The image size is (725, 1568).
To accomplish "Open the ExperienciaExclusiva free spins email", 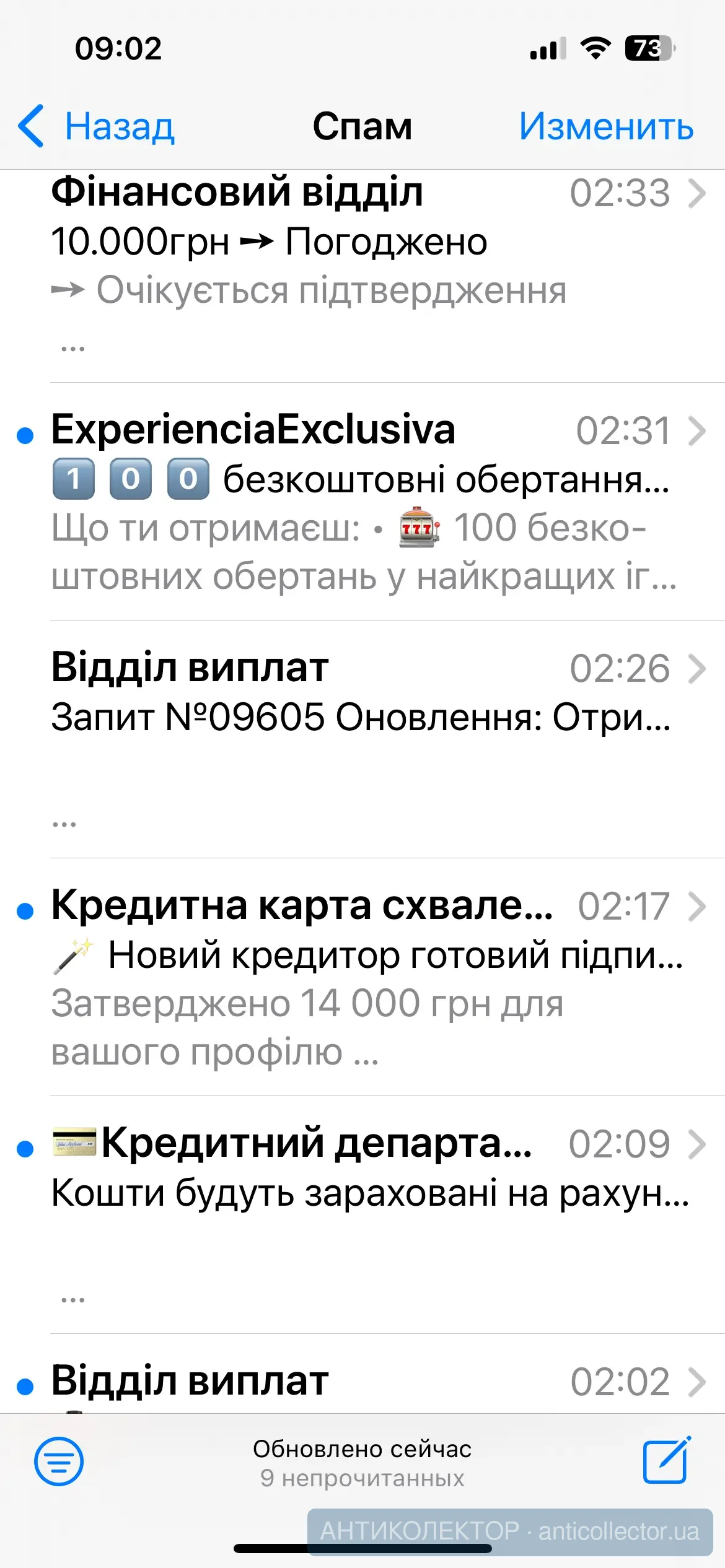I will coord(372,502).
